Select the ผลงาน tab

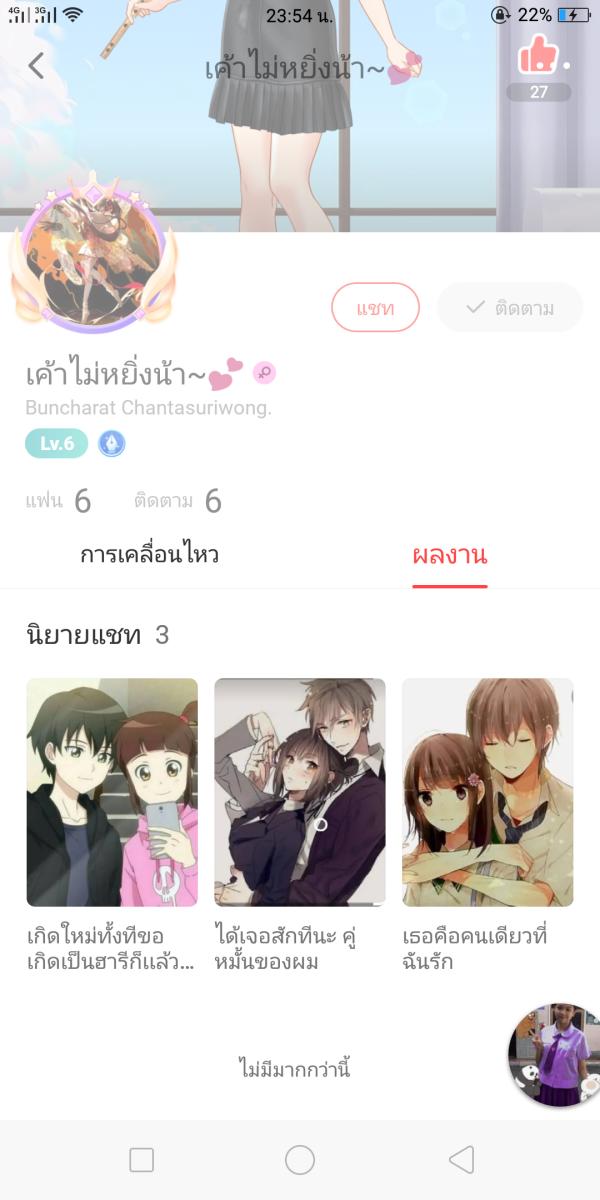tap(450, 555)
